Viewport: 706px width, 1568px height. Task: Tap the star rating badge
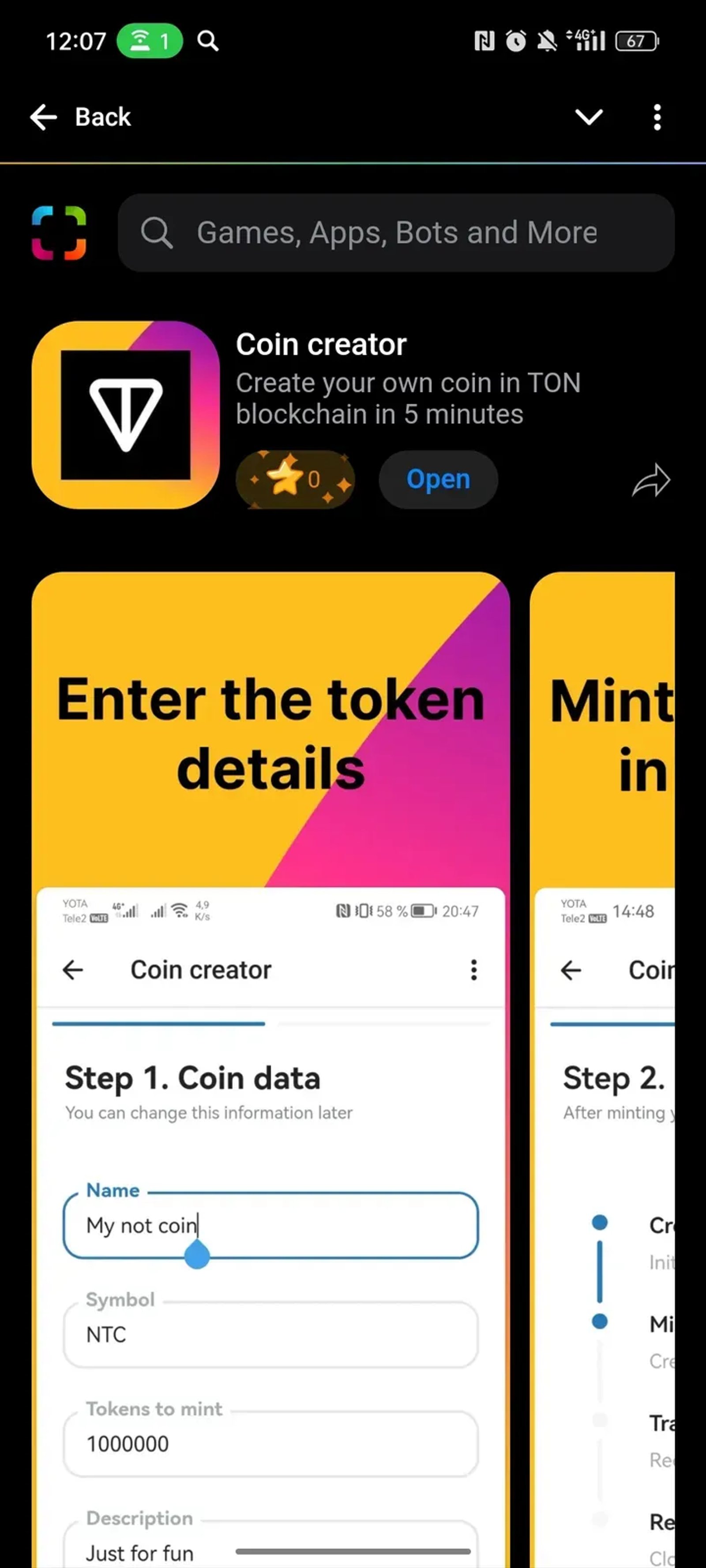pos(296,480)
